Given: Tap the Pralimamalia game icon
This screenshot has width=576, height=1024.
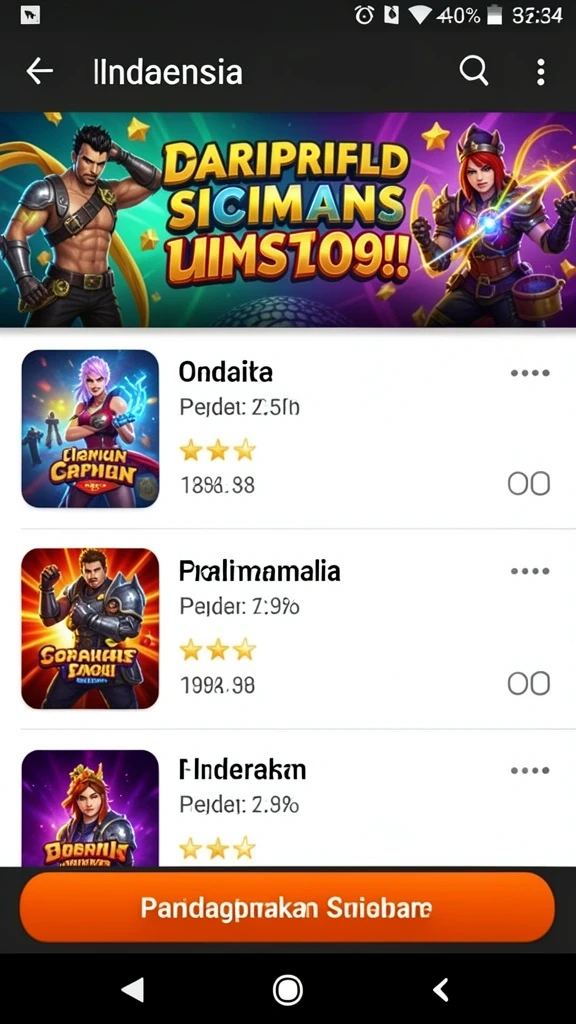Looking at the screenshot, I should [x=90, y=628].
